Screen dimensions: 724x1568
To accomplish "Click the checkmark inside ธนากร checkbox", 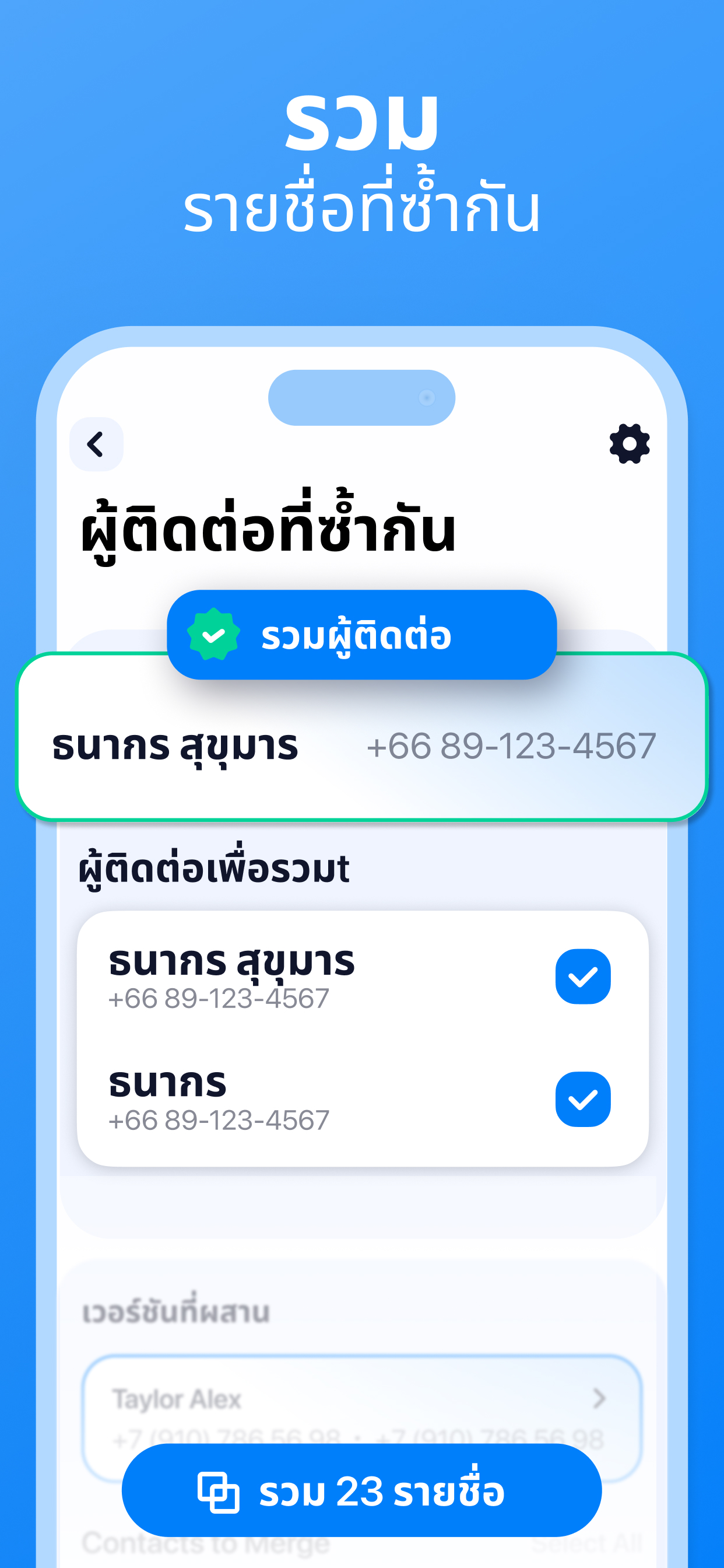I will pos(582,1100).
